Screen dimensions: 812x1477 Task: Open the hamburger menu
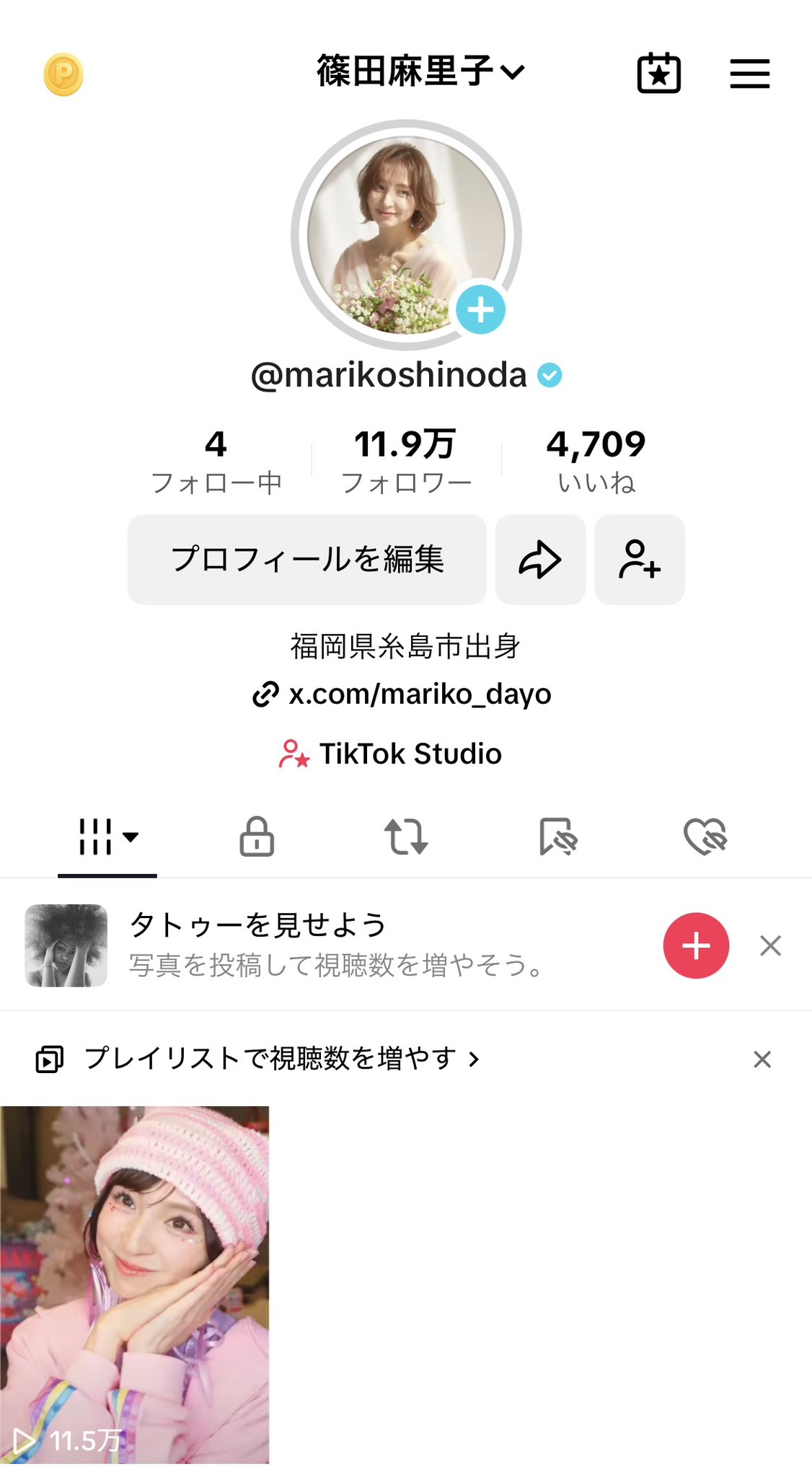[749, 74]
